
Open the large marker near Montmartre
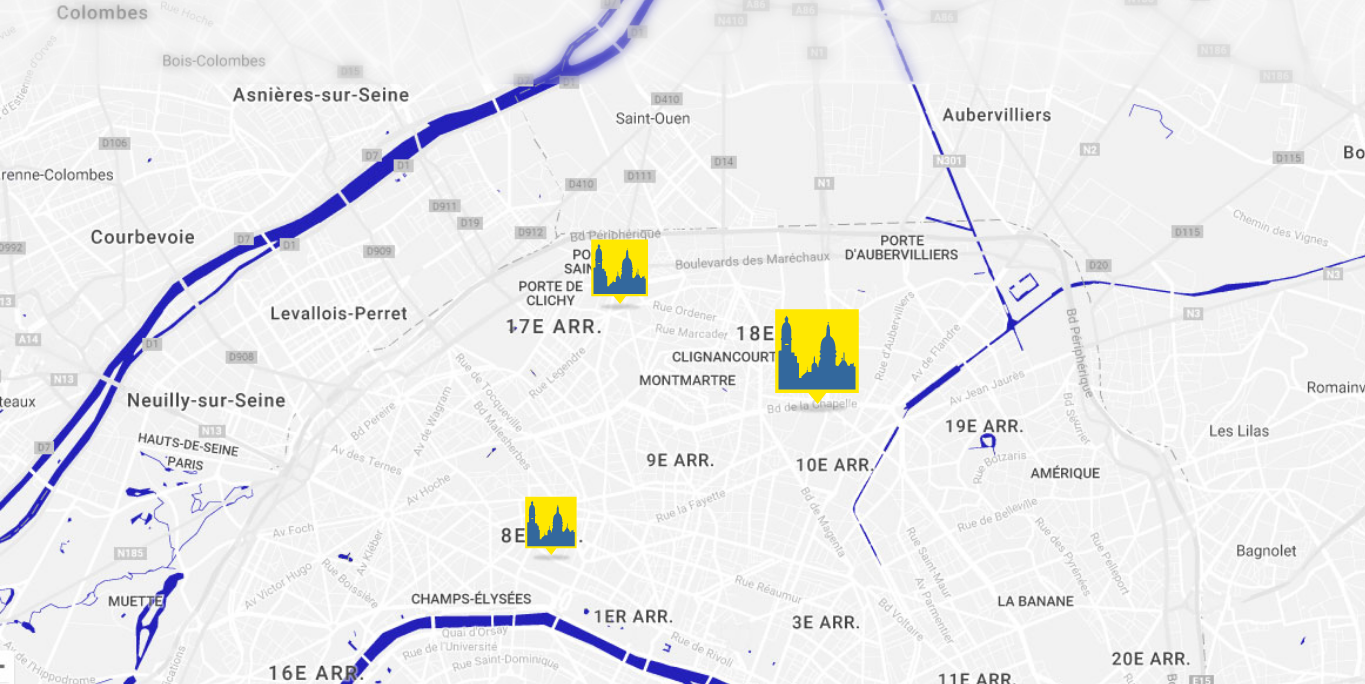coord(817,351)
